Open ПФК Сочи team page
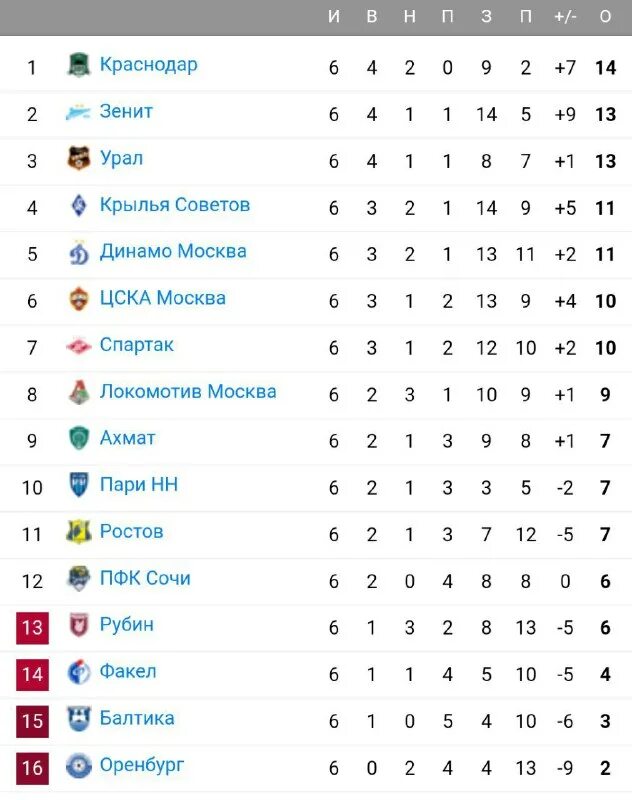The image size is (632, 800). click(144, 578)
